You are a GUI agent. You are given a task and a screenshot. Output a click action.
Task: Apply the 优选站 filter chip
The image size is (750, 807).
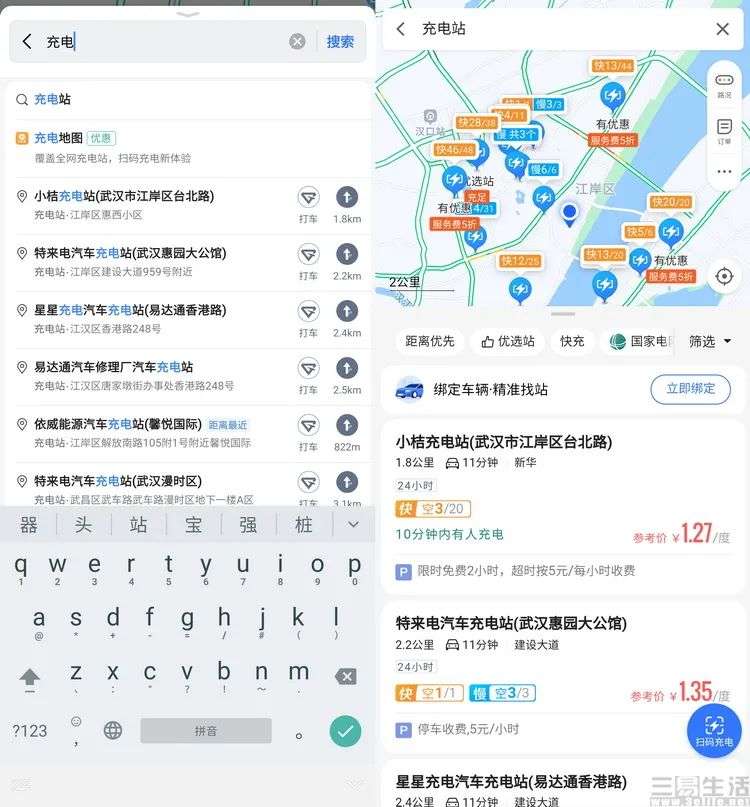pos(508,341)
